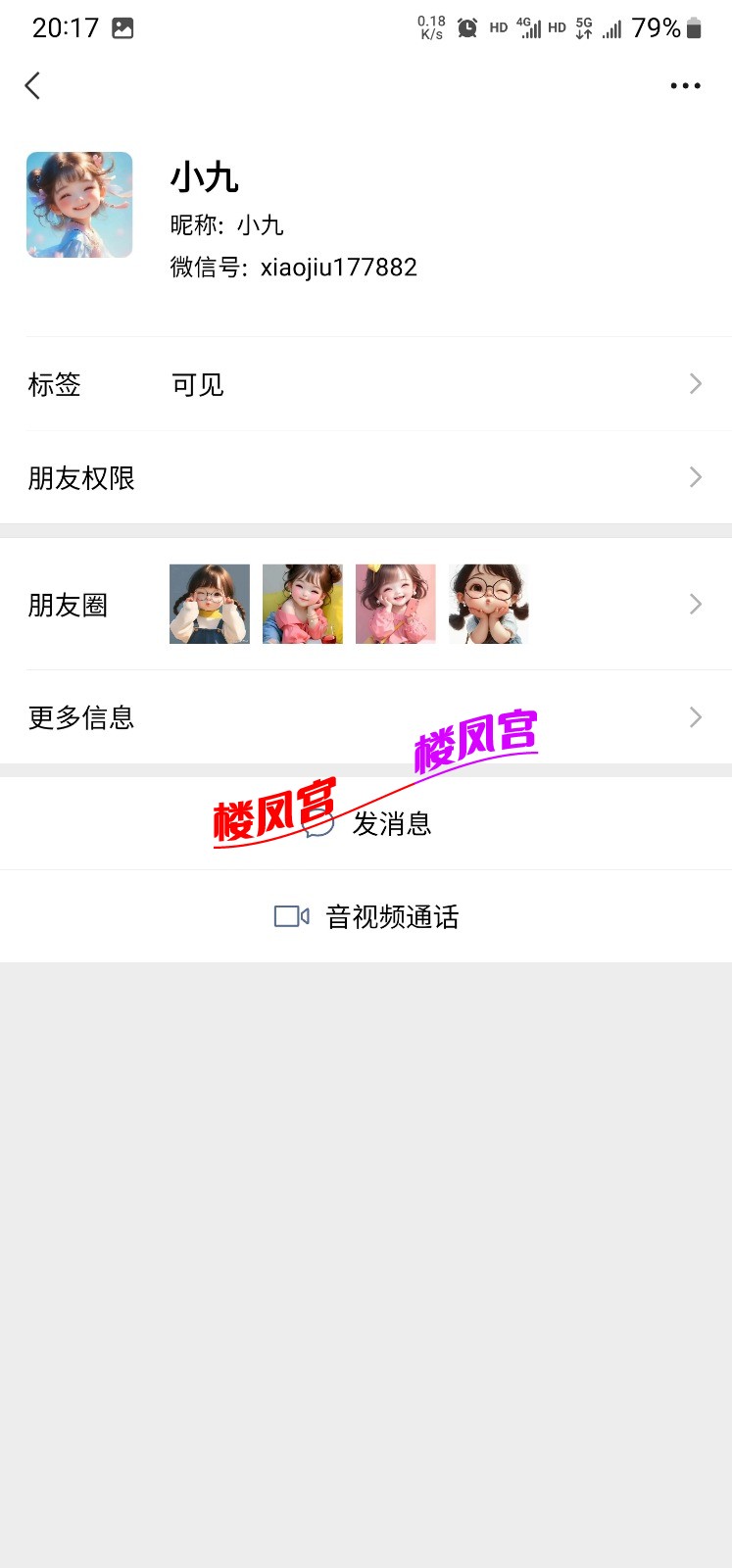The width and height of the screenshot is (732, 1568).
Task: Tap the alarm clock icon in status bar
Action: pyautogui.click(x=466, y=27)
